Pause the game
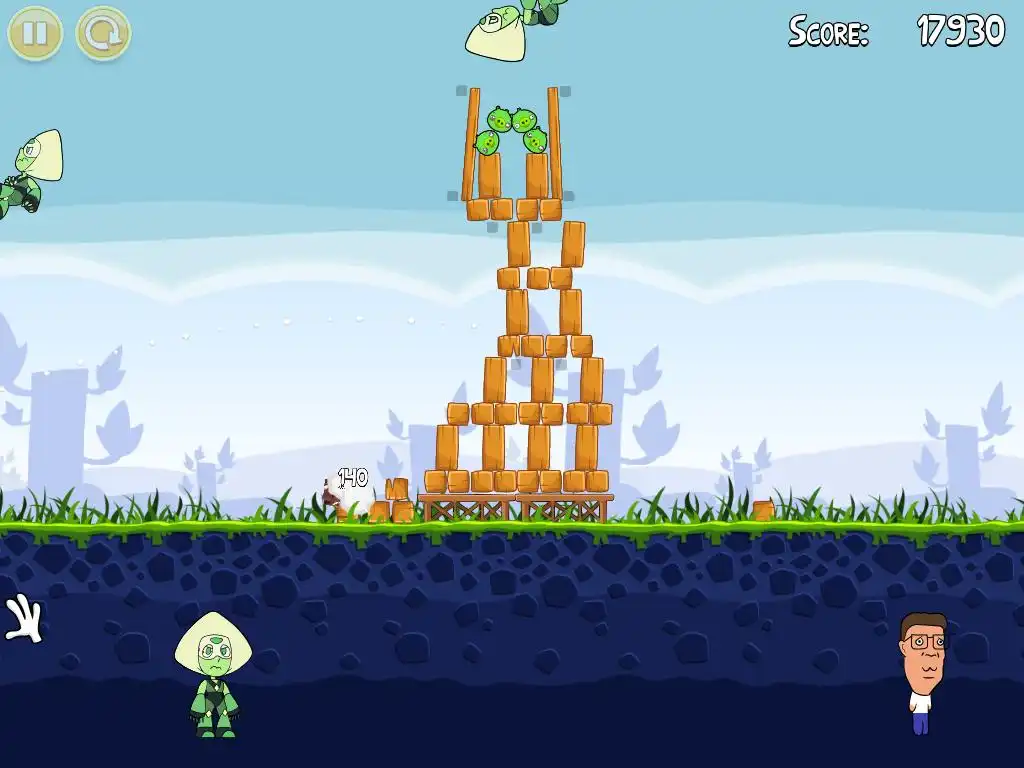The height and width of the screenshot is (768, 1024). (35, 33)
